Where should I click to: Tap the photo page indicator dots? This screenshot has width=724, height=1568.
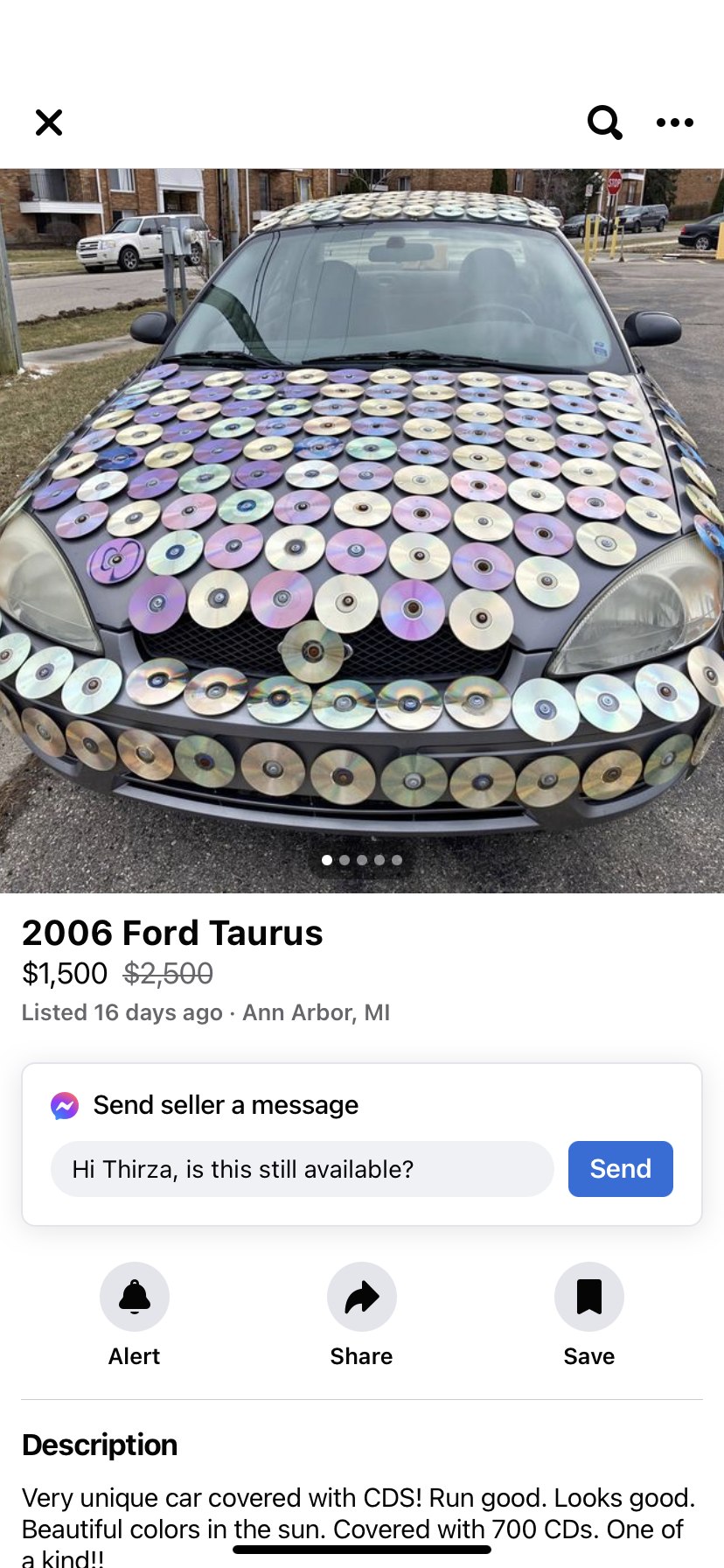coord(362,860)
